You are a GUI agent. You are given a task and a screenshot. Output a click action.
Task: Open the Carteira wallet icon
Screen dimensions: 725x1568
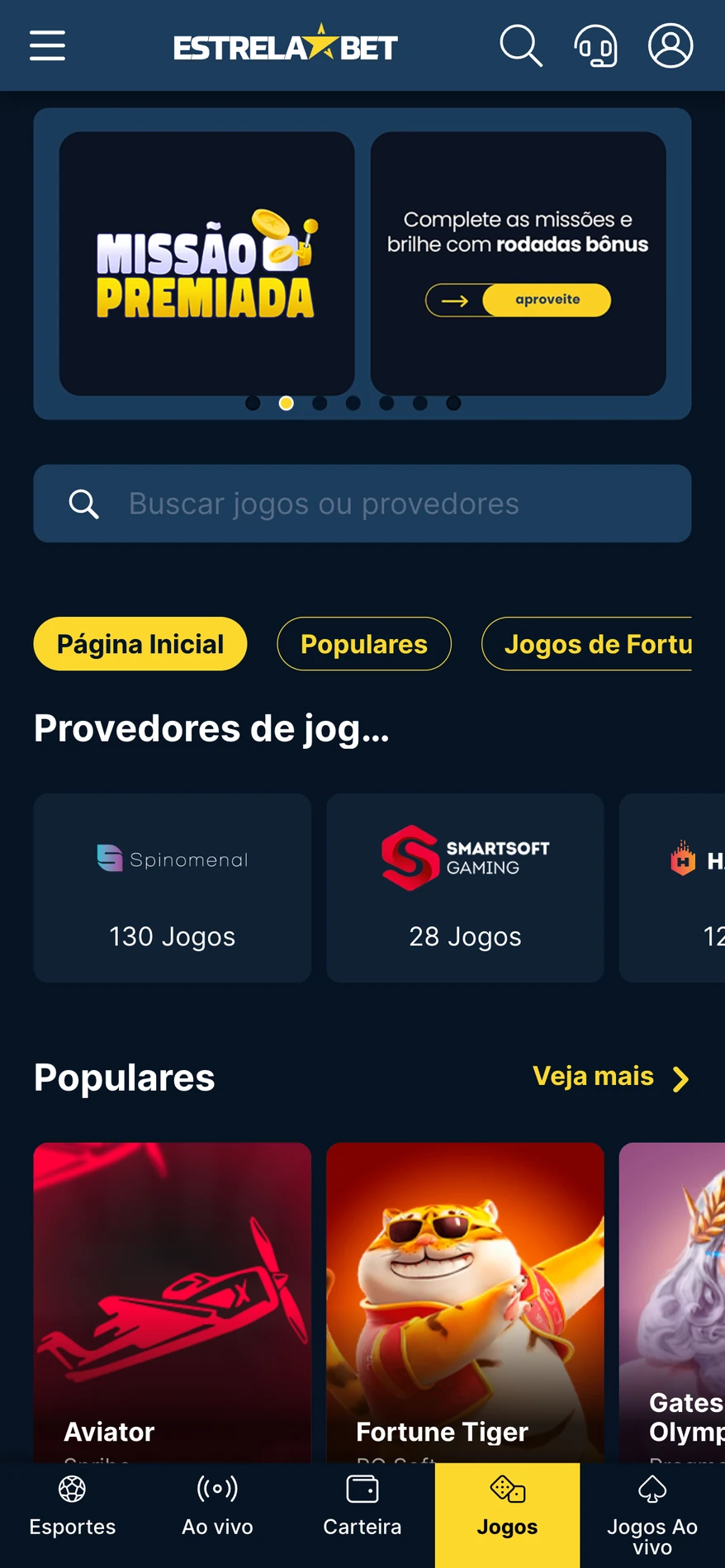pyautogui.click(x=362, y=1490)
